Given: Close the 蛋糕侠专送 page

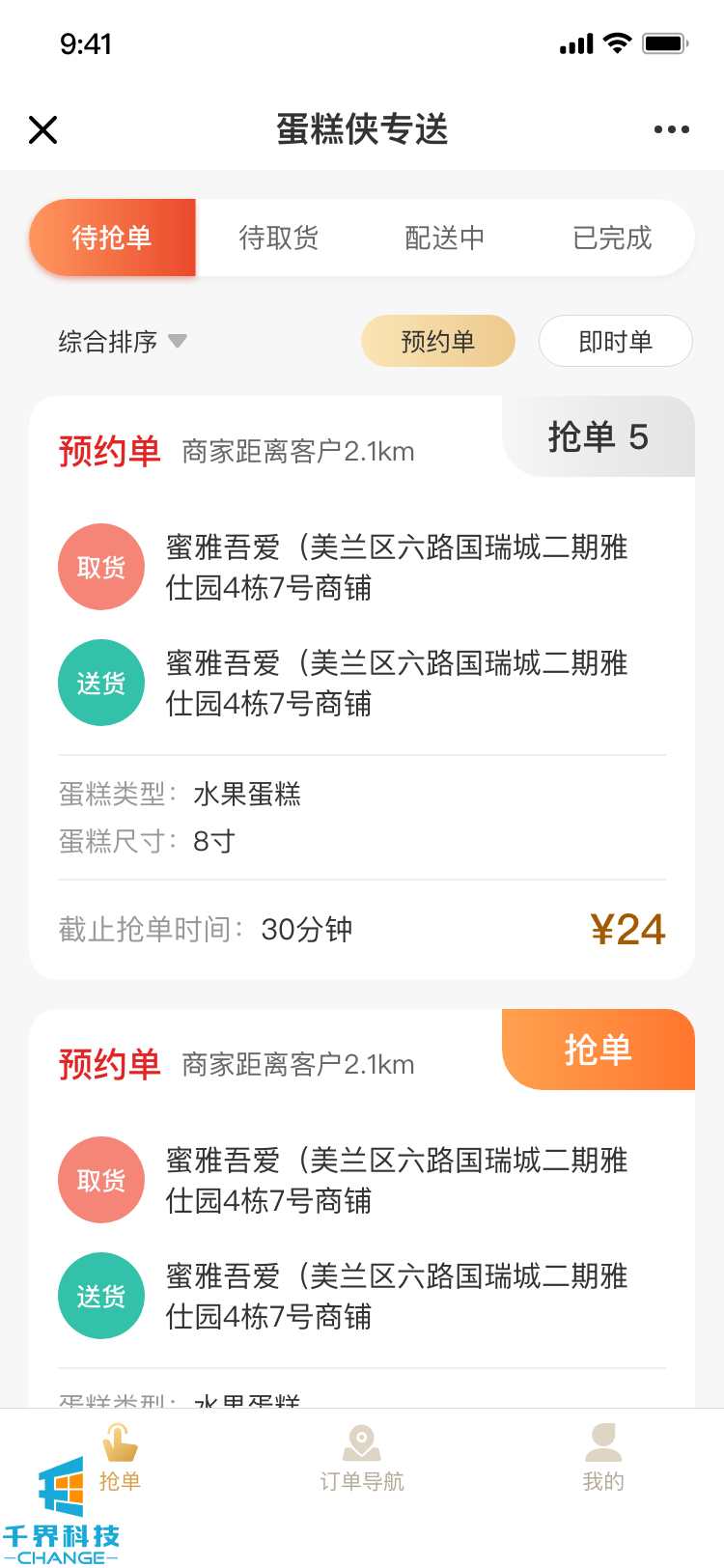Looking at the screenshot, I should click(43, 129).
